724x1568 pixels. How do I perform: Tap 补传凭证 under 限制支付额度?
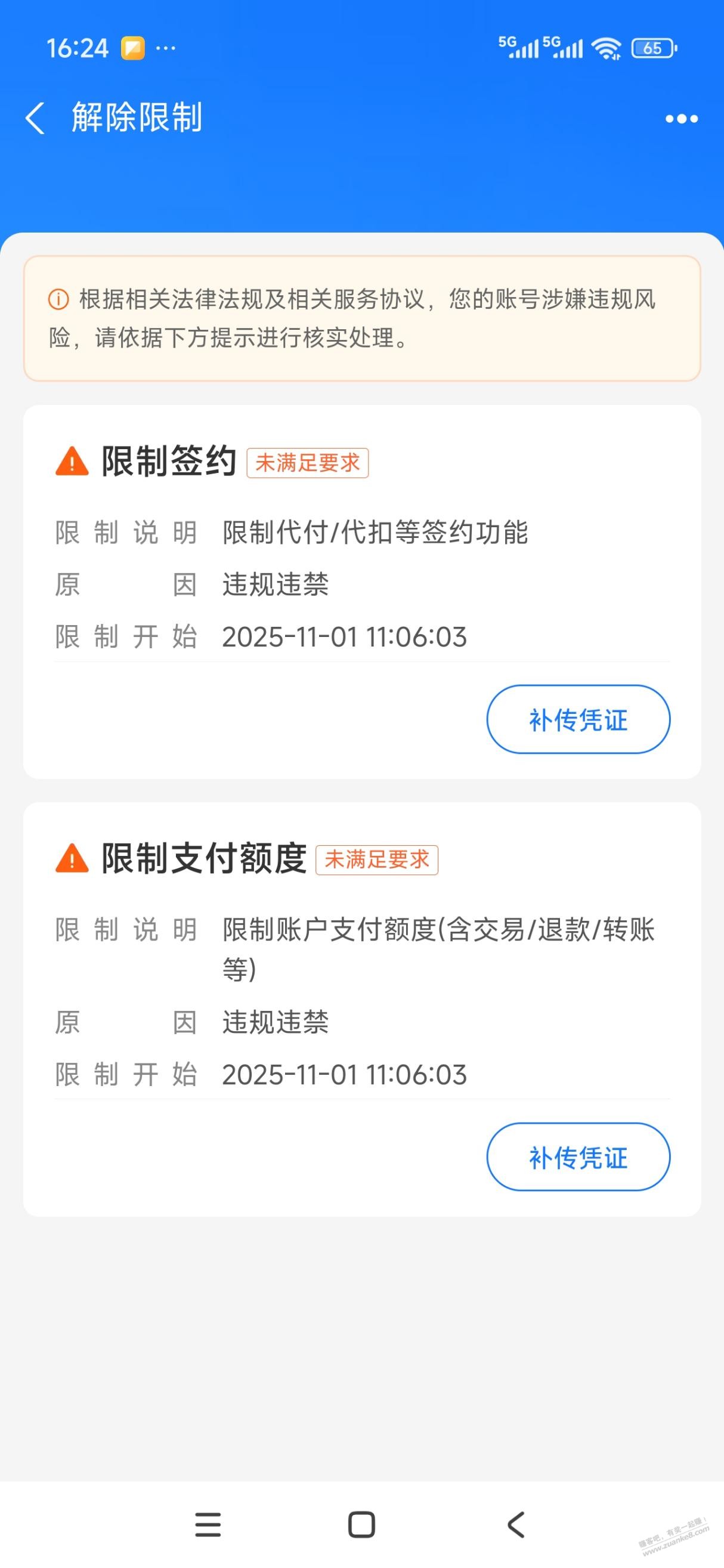(x=578, y=1157)
